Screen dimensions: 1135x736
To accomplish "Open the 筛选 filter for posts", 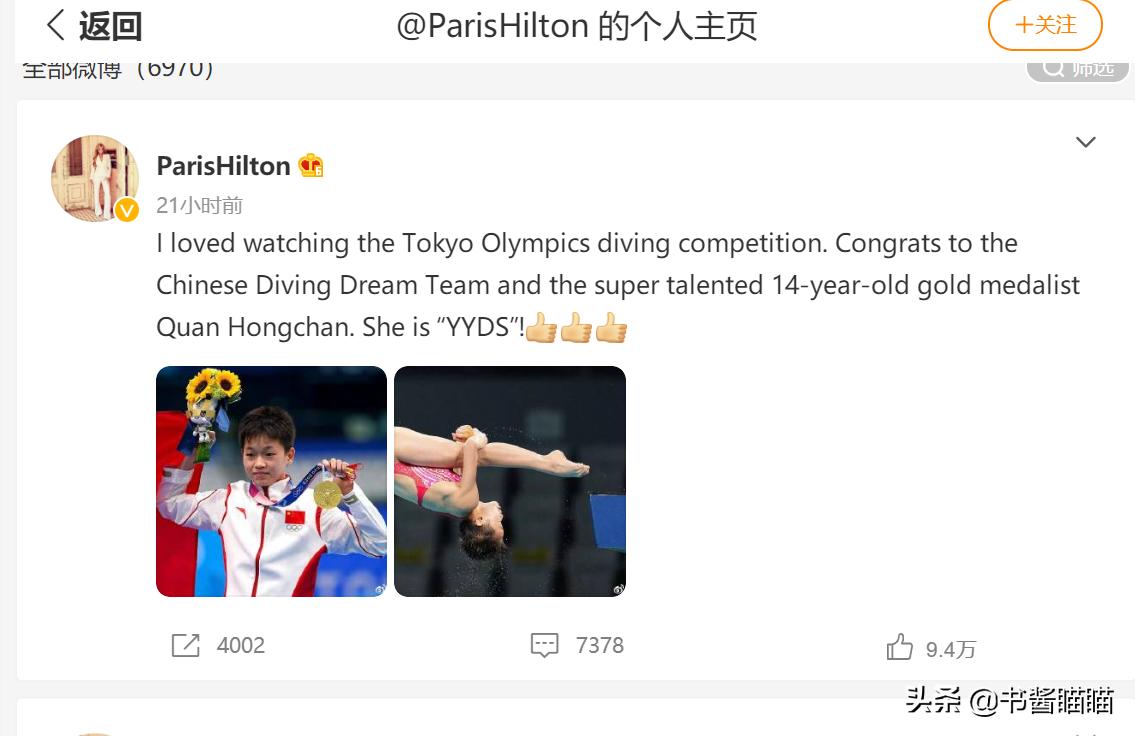I will point(1078,68).
